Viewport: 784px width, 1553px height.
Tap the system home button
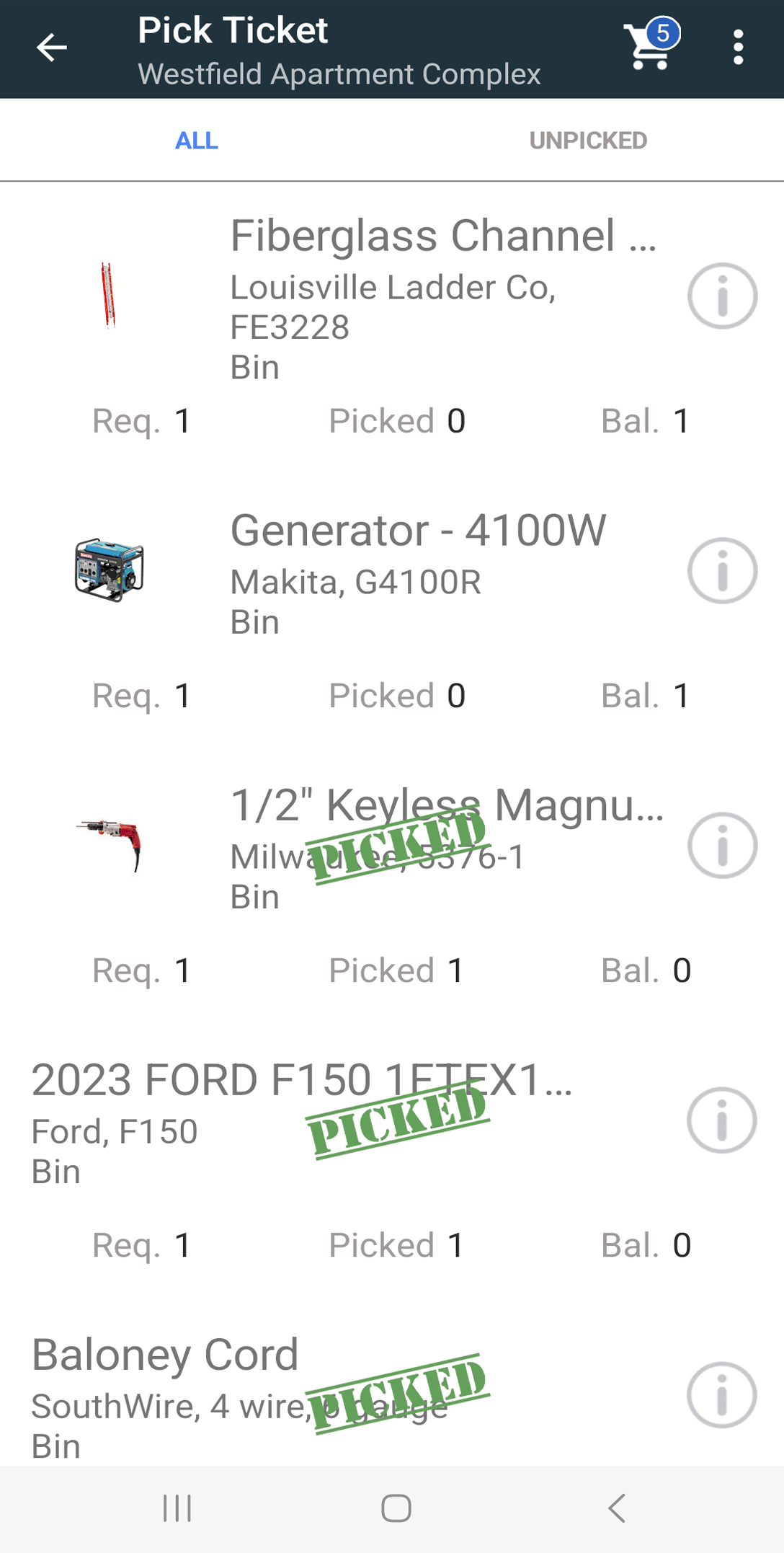coord(396,1508)
